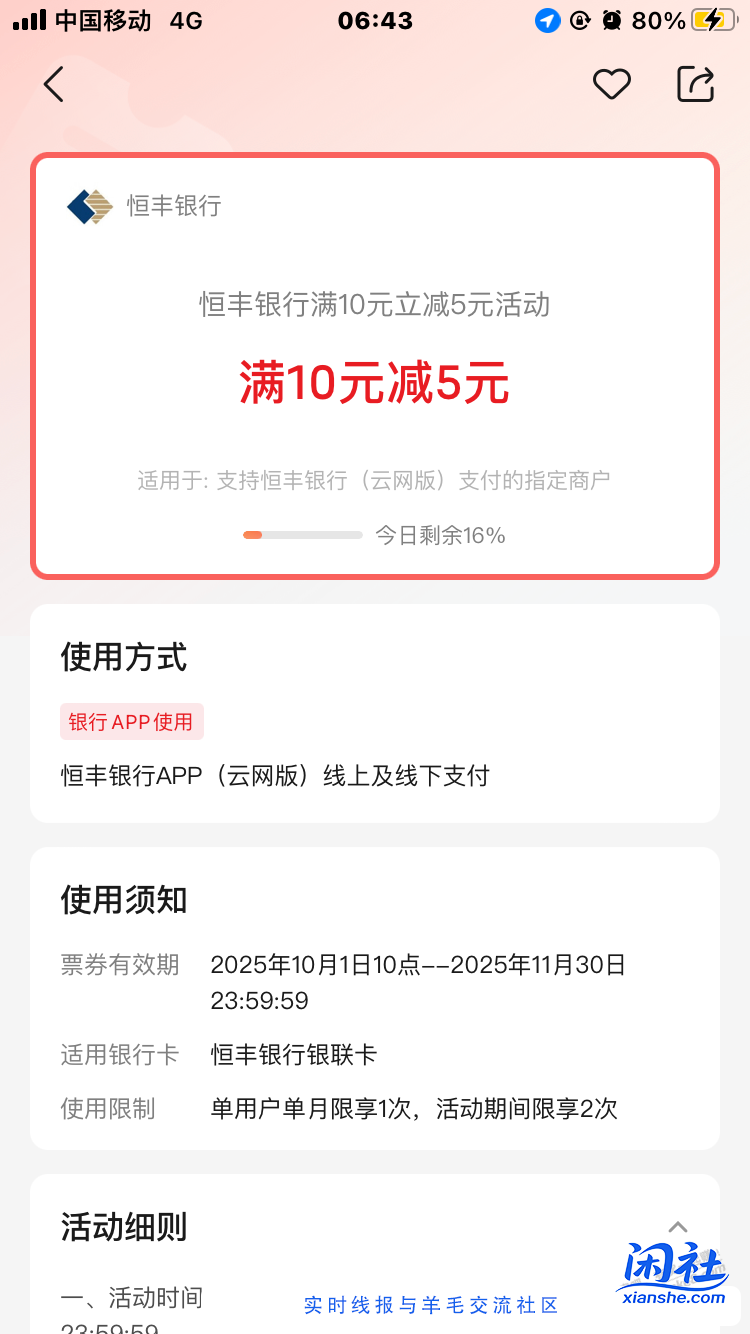Image resolution: width=750 pixels, height=1334 pixels.
Task: Tap the back arrow to return
Action: (x=53, y=85)
